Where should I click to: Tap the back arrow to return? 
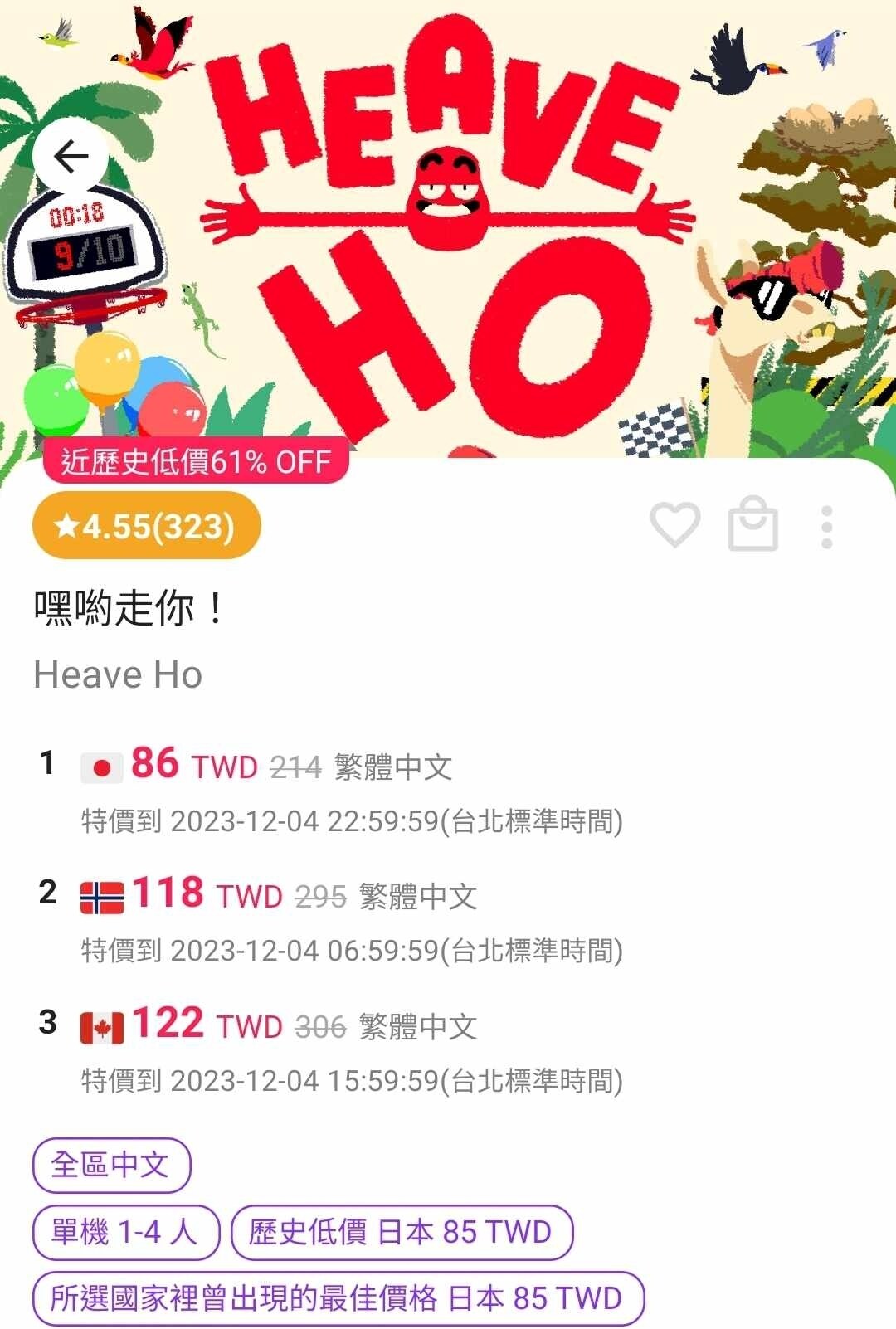[72, 154]
